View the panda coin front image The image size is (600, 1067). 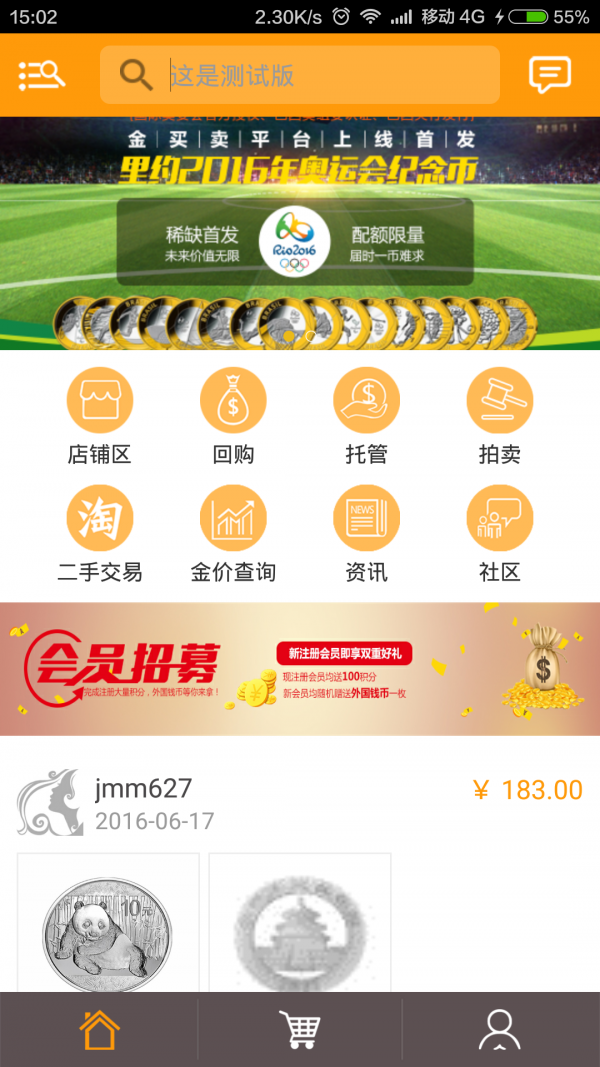click(108, 923)
